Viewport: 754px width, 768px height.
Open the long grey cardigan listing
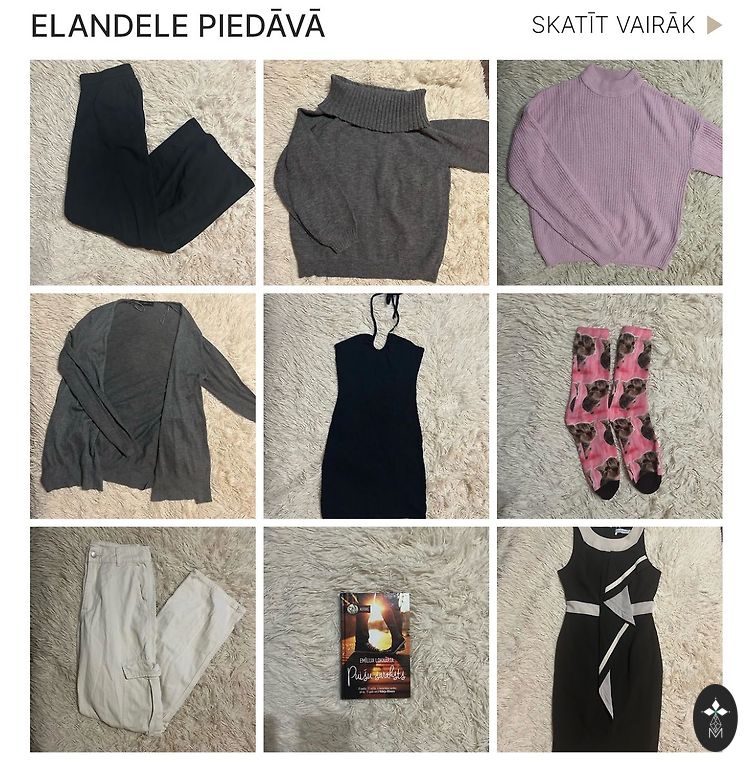(142, 405)
